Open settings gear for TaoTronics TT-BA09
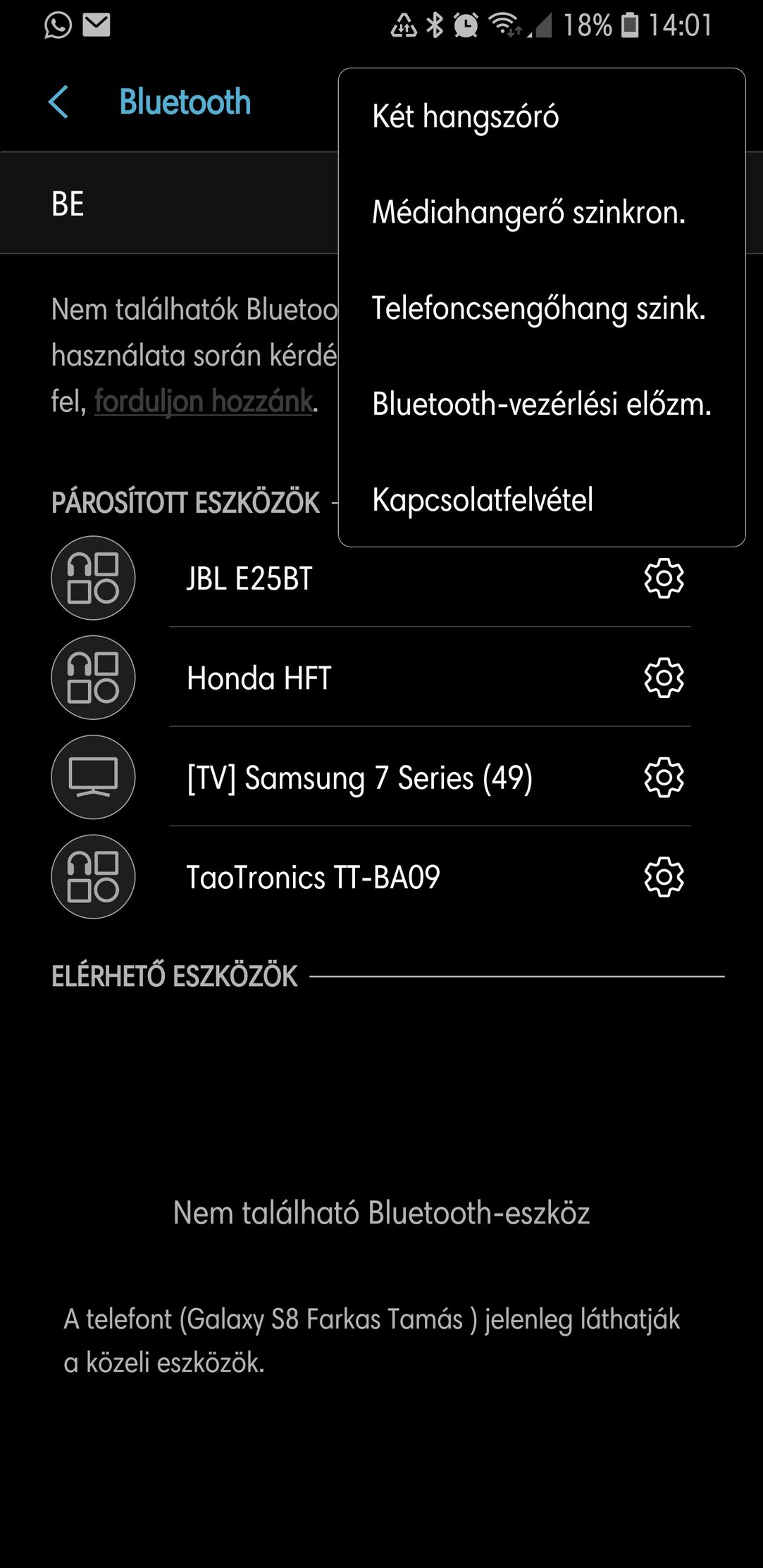The image size is (763, 1568). point(664,877)
